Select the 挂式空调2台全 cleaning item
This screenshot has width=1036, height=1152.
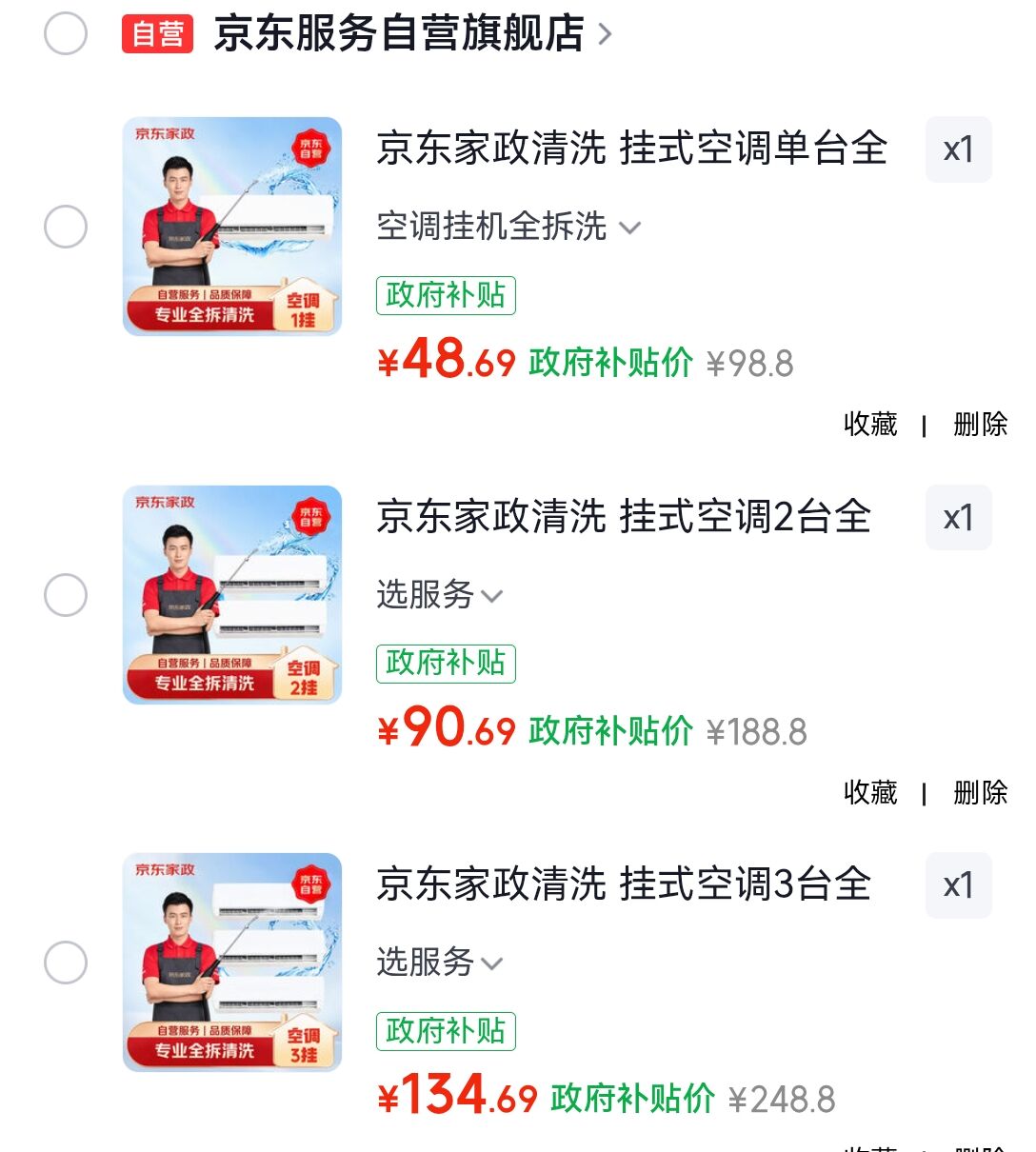click(x=66, y=595)
